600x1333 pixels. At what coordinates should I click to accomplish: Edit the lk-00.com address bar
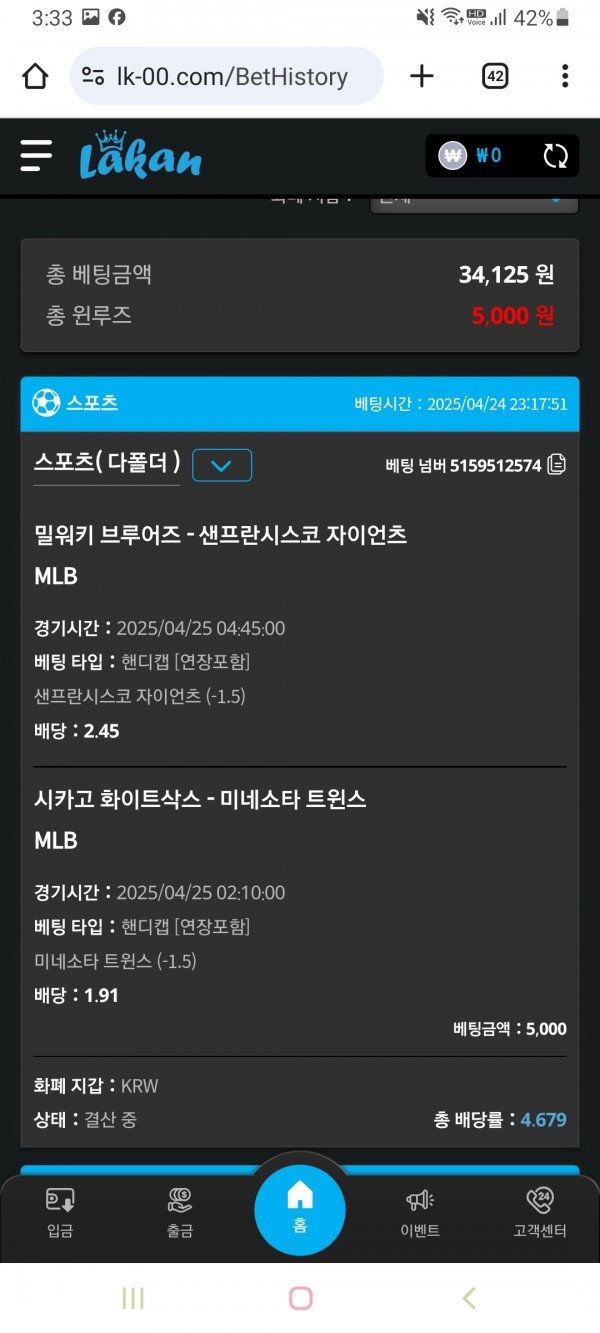click(x=228, y=76)
